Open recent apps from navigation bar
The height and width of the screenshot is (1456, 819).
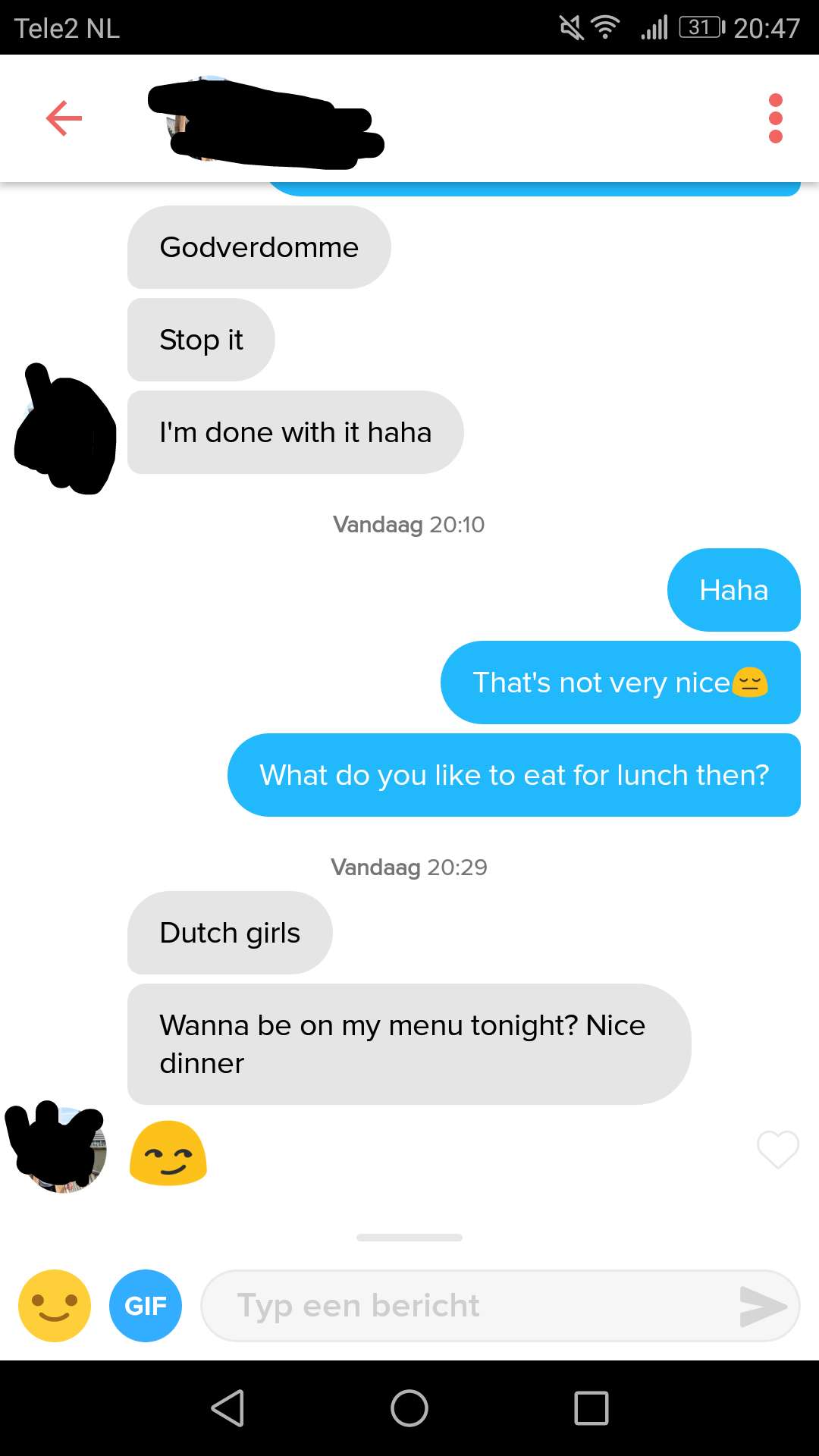pyautogui.click(x=591, y=1408)
